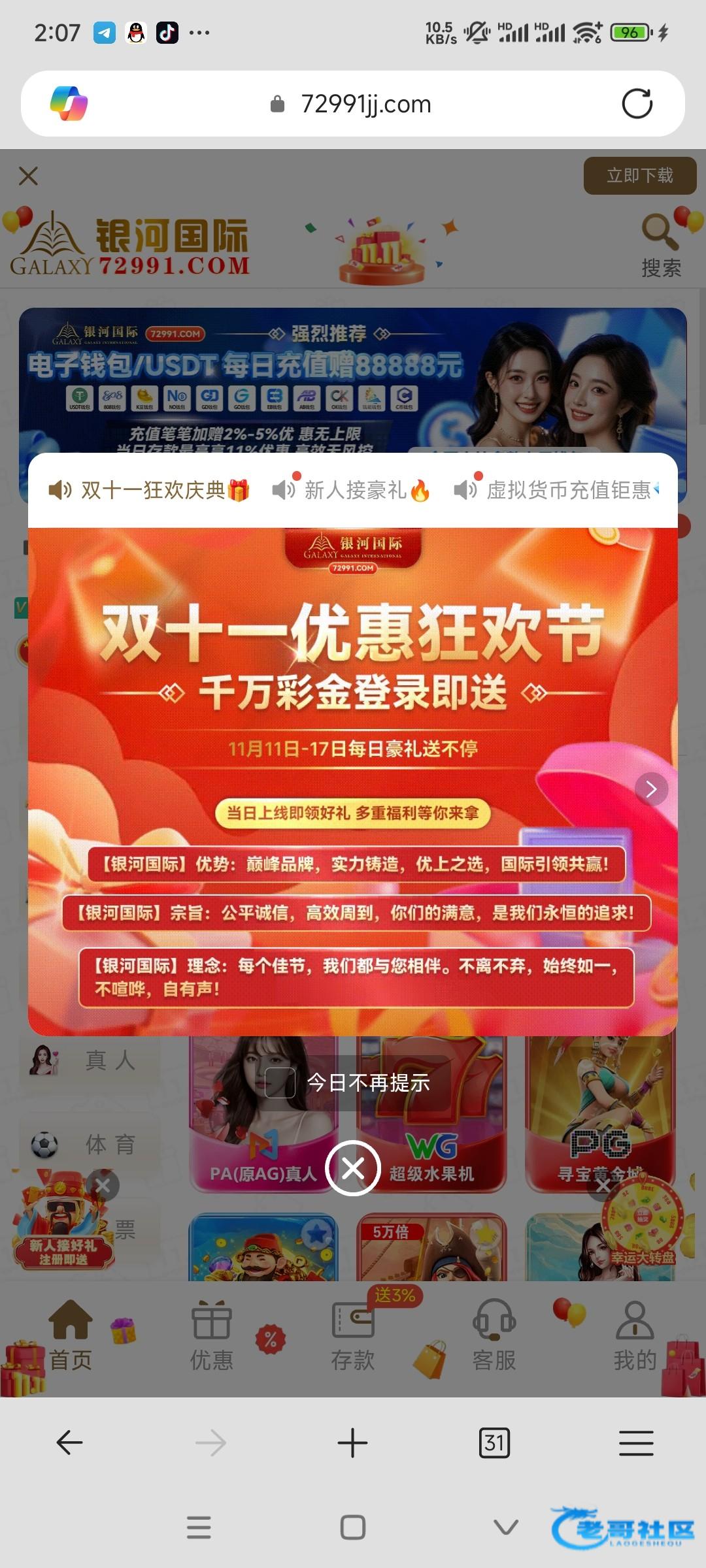Reload the page in the address bar
The width and height of the screenshot is (706, 1568).
coord(637,104)
